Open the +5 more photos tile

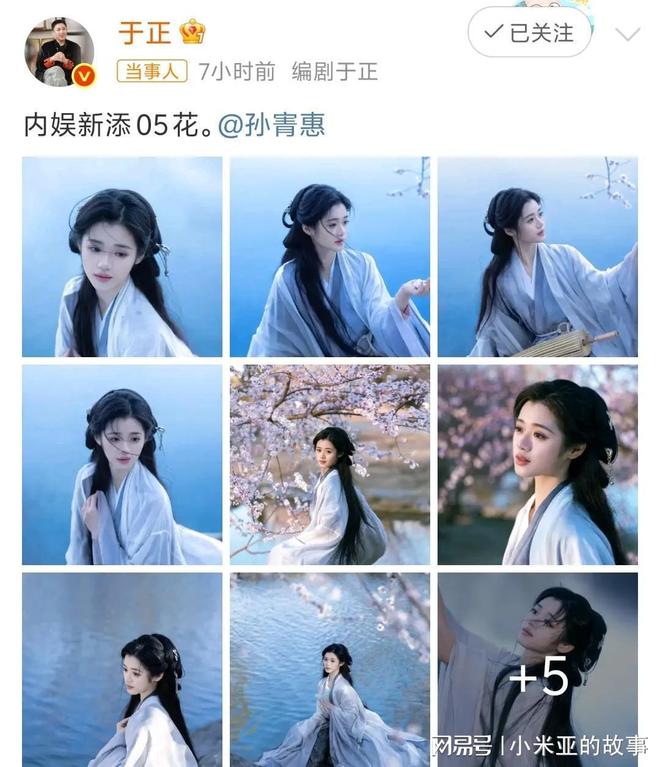click(x=538, y=668)
